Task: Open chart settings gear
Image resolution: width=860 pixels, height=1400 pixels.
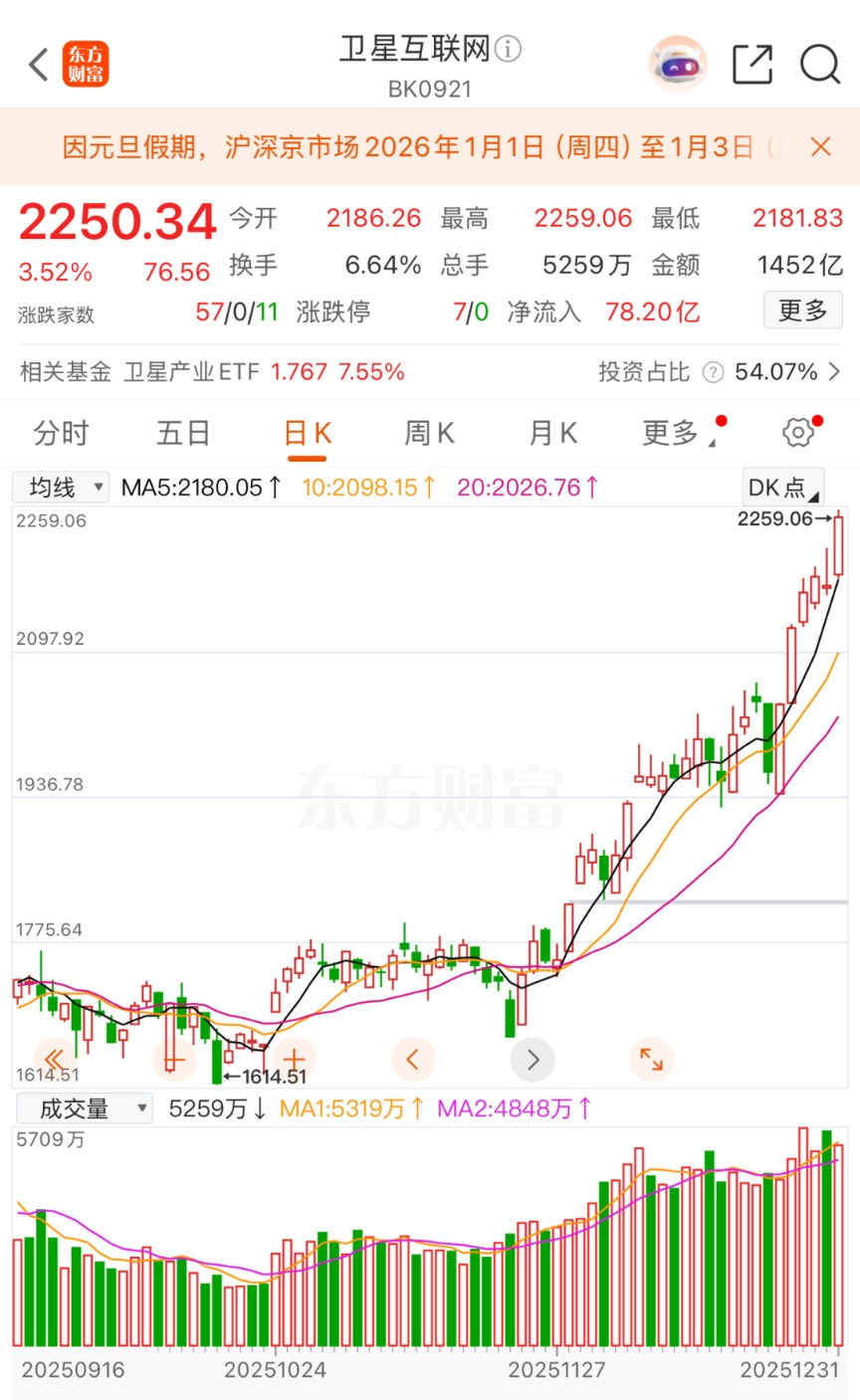Action: 798,433
